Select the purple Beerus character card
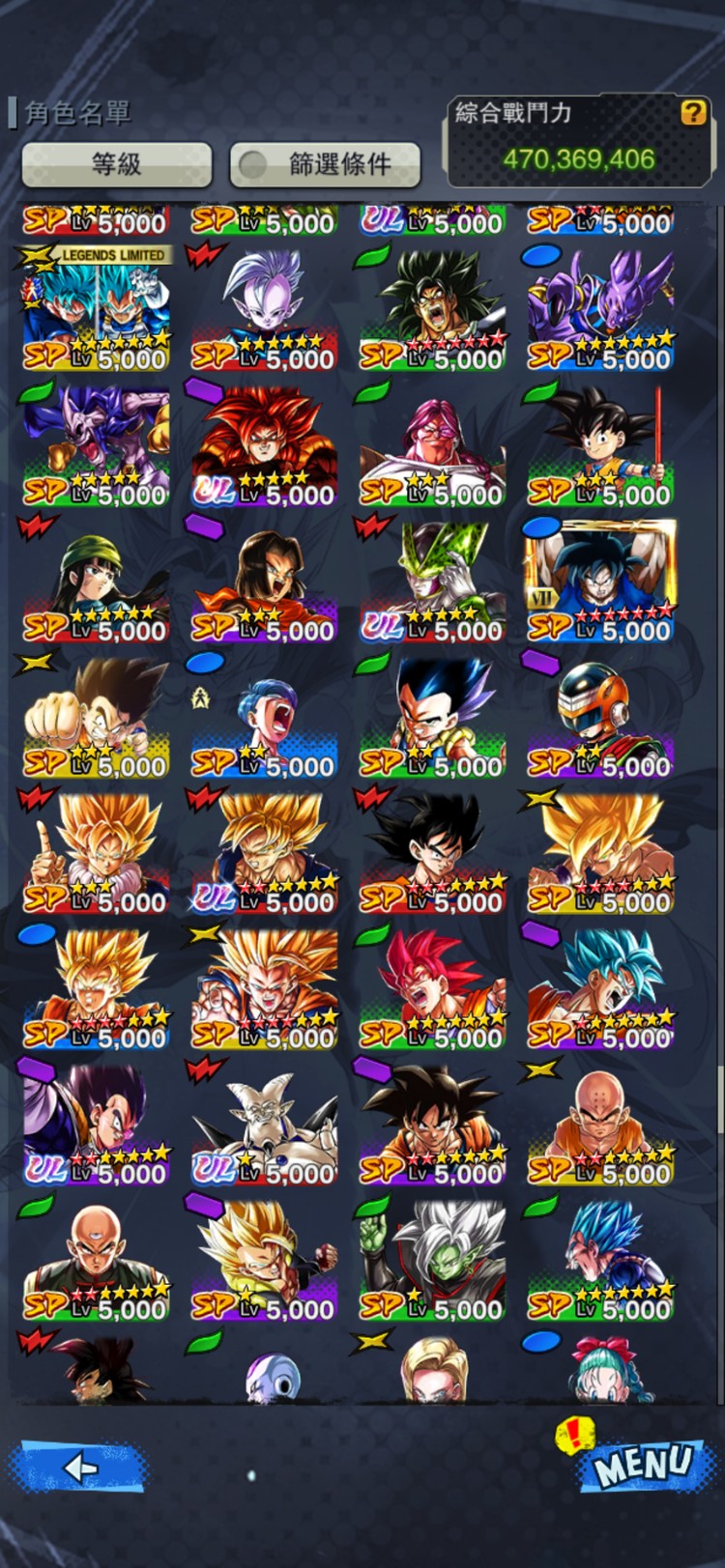This screenshot has width=725, height=1568. [x=600, y=309]
